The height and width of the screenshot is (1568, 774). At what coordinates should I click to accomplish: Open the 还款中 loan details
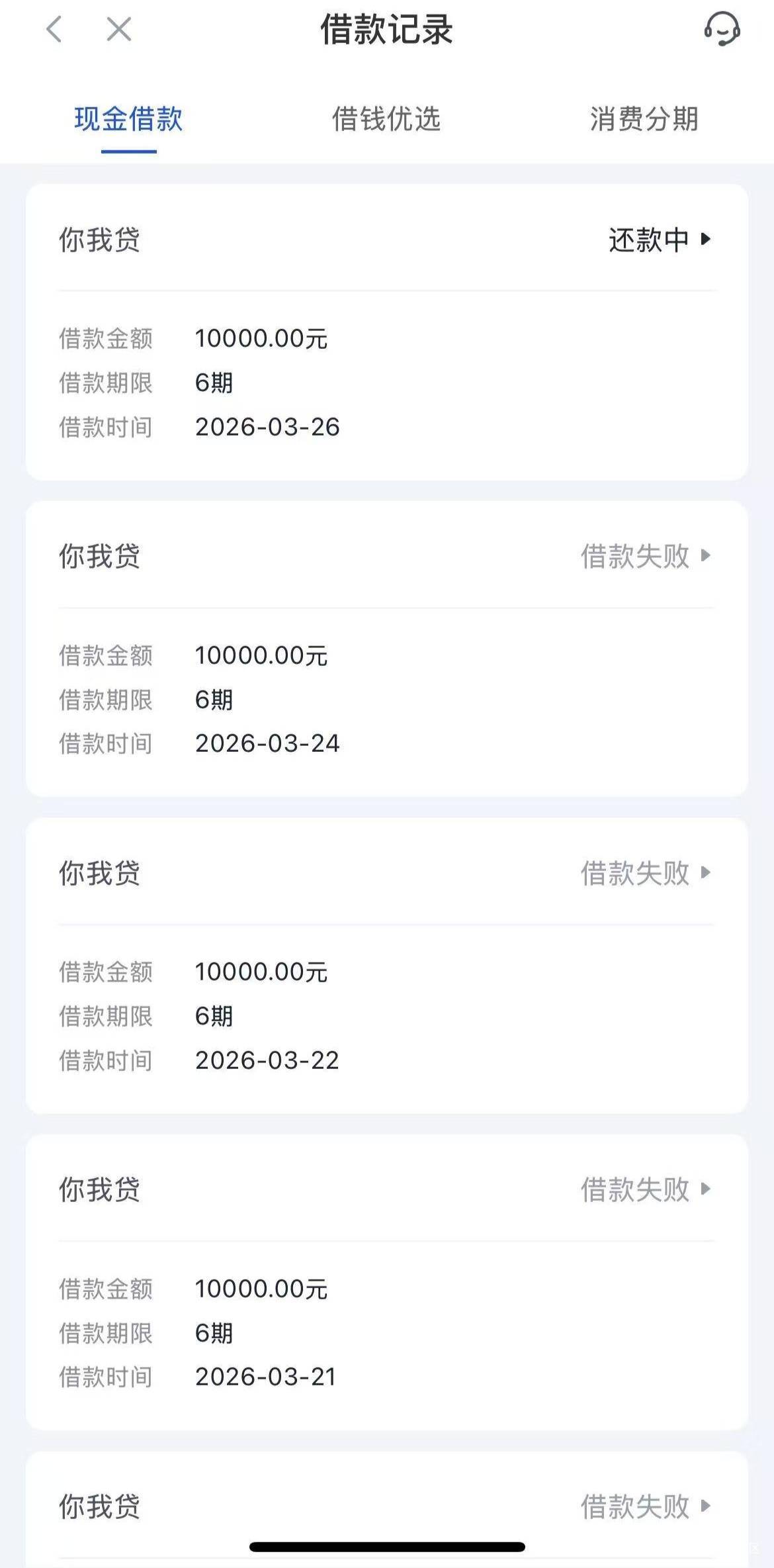point(659,240)
